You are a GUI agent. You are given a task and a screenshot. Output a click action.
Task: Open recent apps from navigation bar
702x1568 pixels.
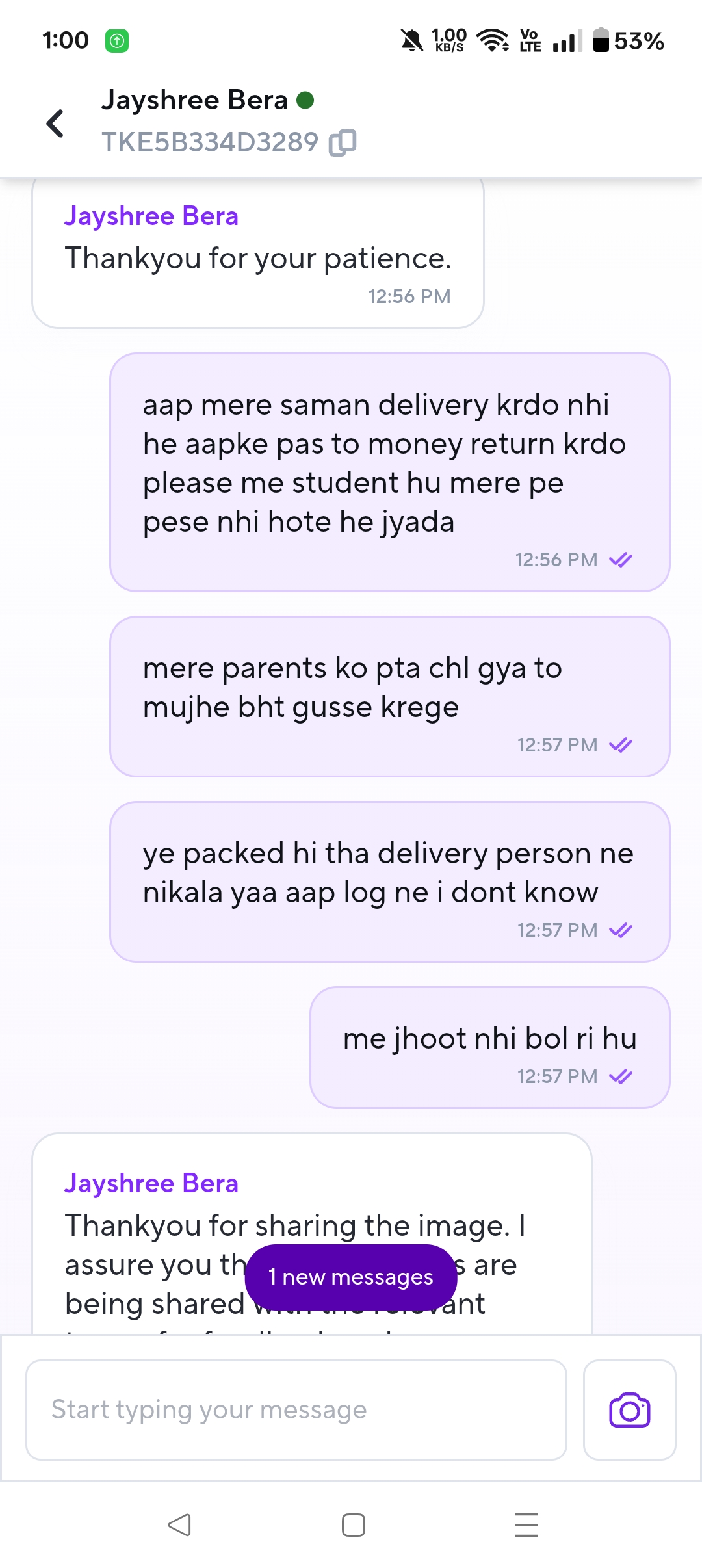tap(526, 1525)
